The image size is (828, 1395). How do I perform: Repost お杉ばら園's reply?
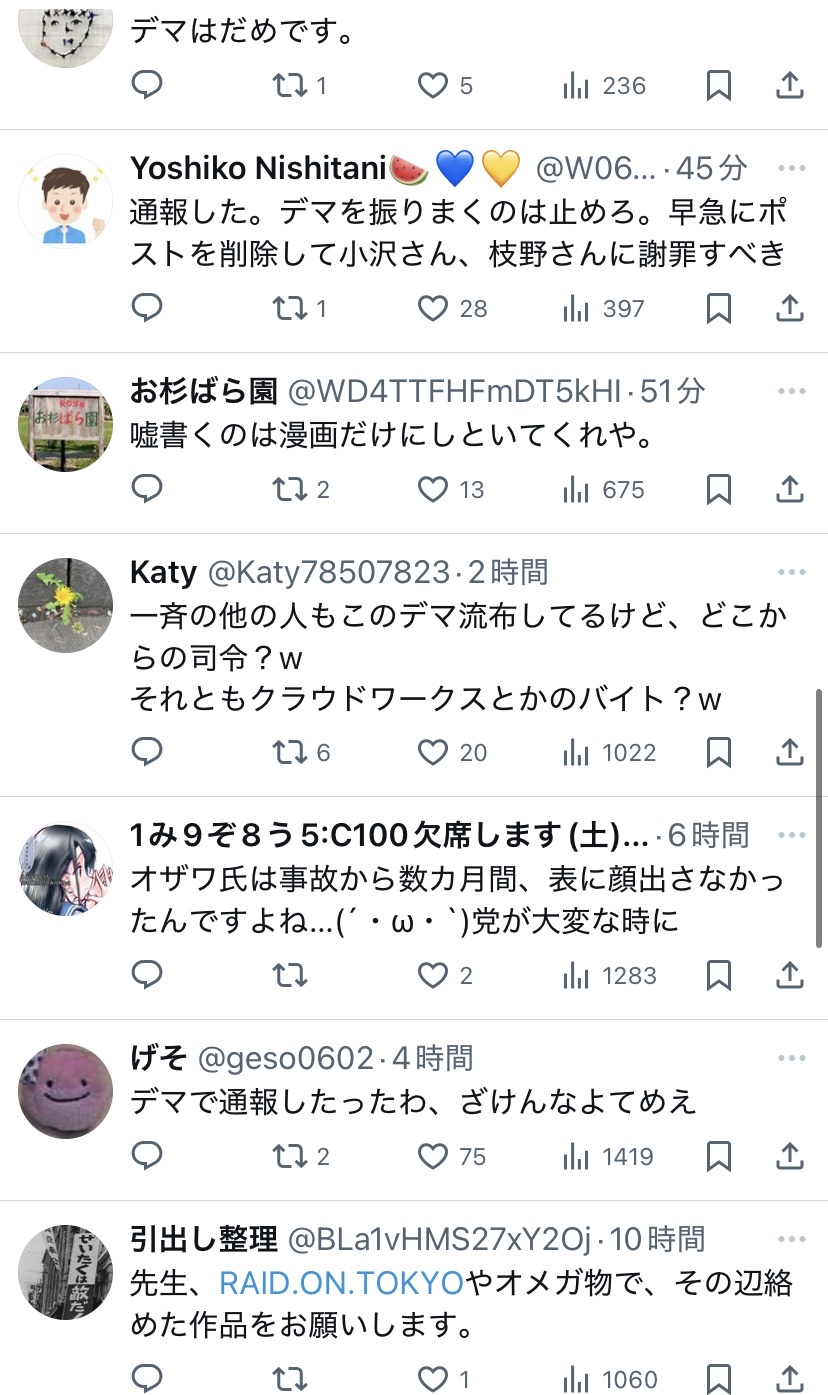coord(290,489)
